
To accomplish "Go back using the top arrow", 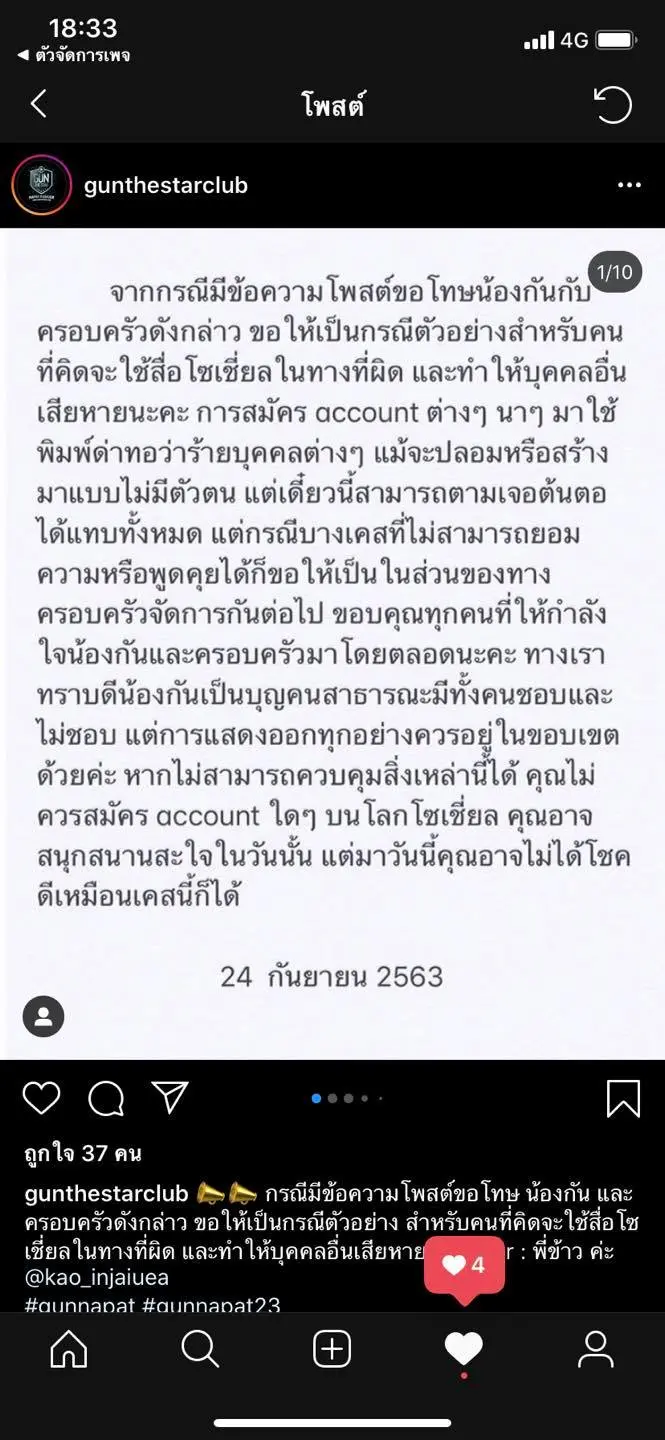I will point(39,104).
